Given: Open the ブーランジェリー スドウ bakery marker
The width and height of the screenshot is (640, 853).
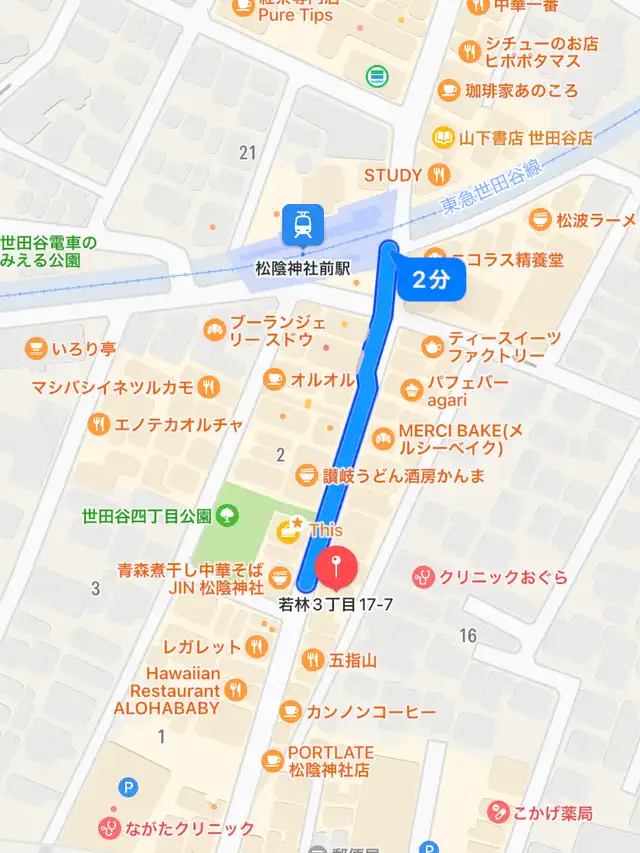Looking at the screenshot, I should [215, 330].
